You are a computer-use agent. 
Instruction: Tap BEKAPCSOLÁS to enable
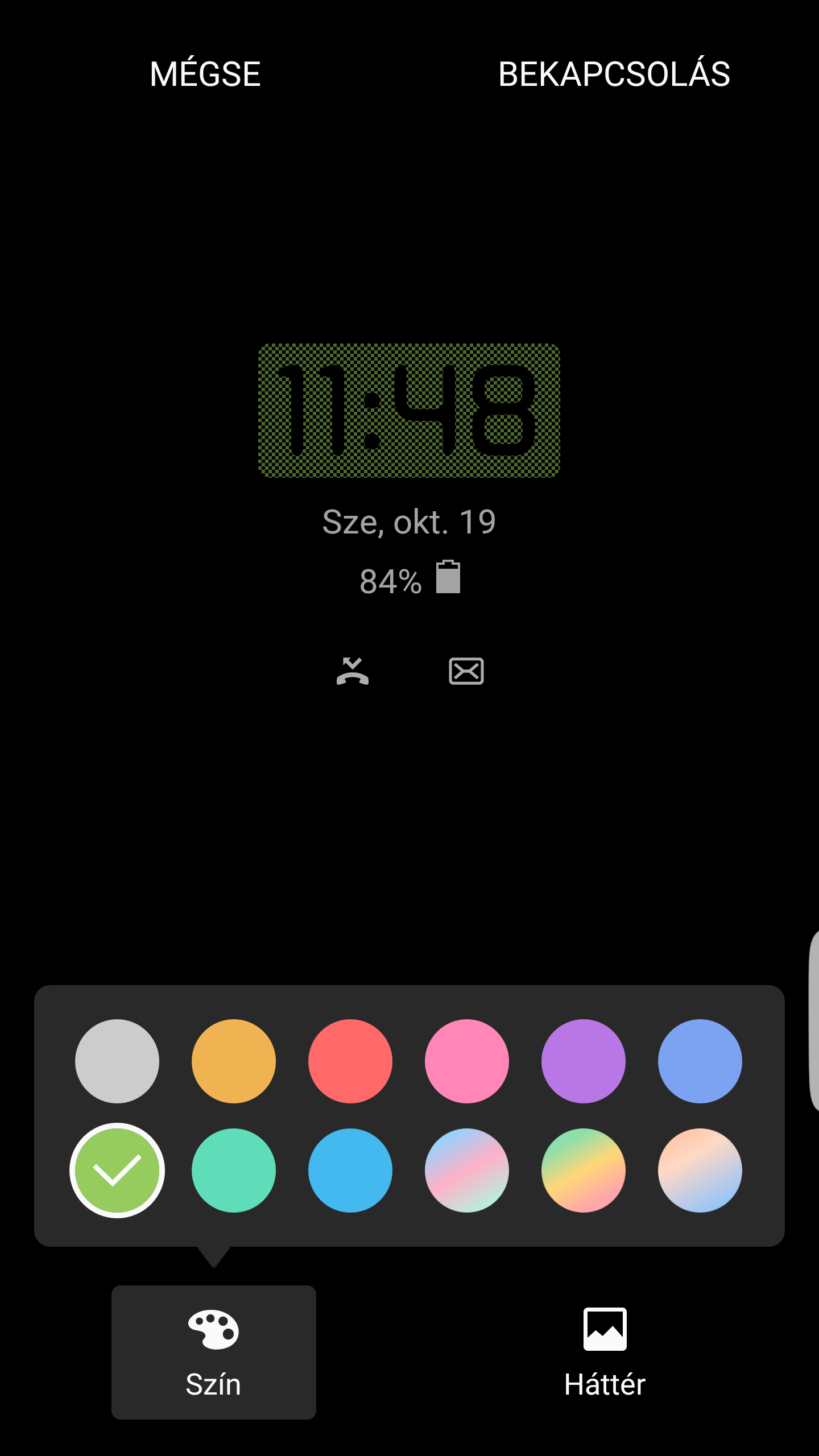click(614, 74)
